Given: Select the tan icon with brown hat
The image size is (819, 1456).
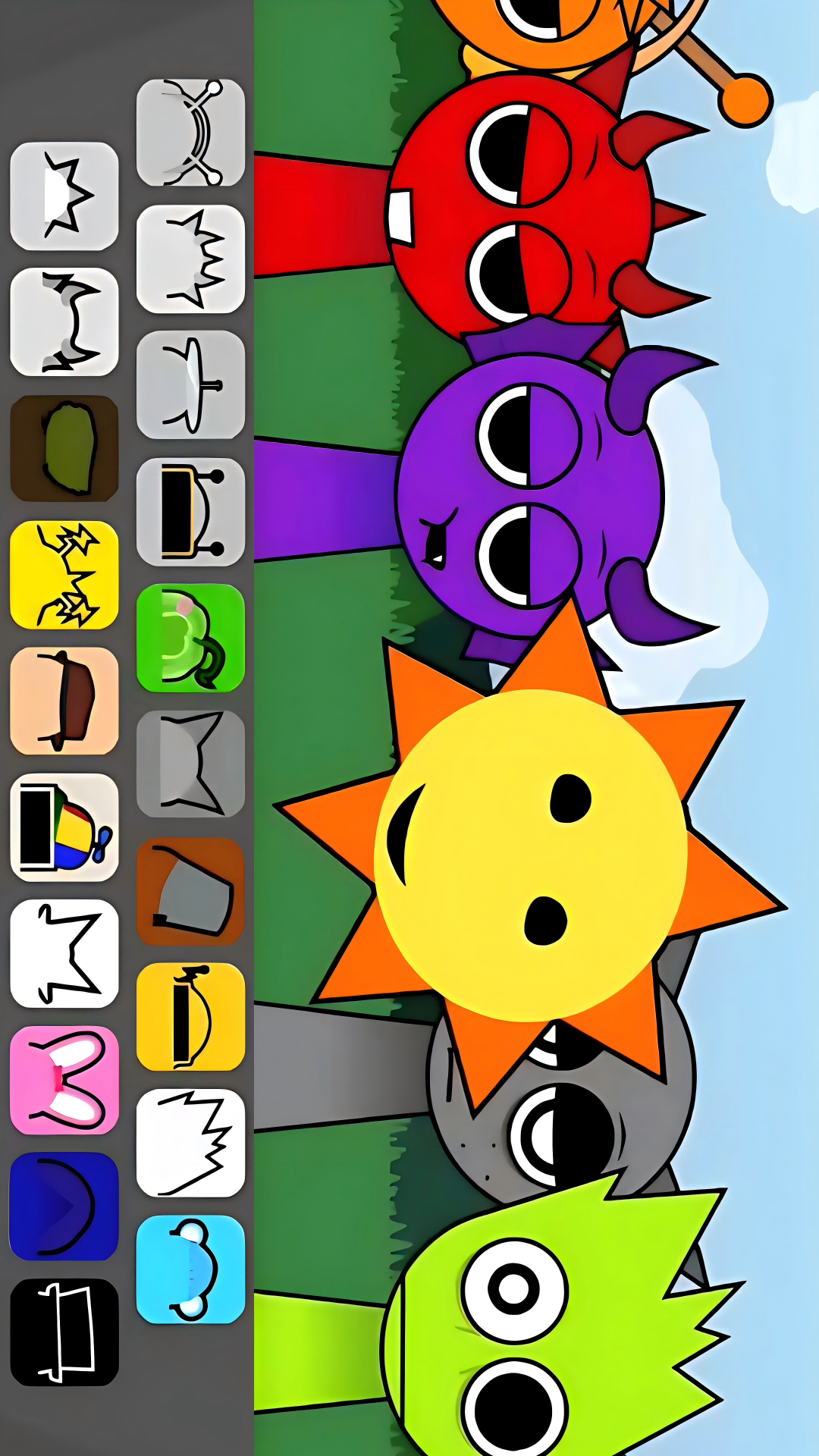Looking at the screenshot, I should coord(64,701).
